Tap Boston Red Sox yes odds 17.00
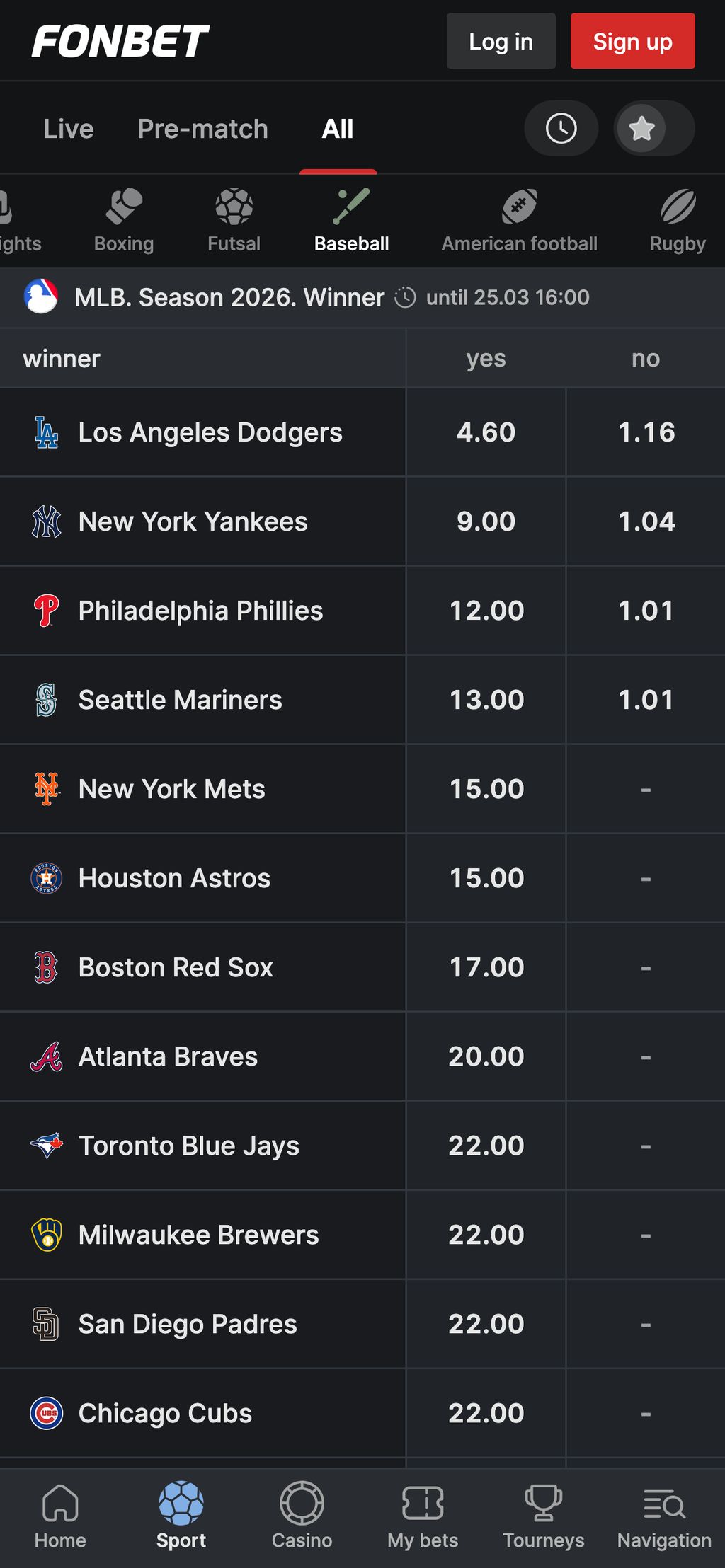 pos(486,967)
